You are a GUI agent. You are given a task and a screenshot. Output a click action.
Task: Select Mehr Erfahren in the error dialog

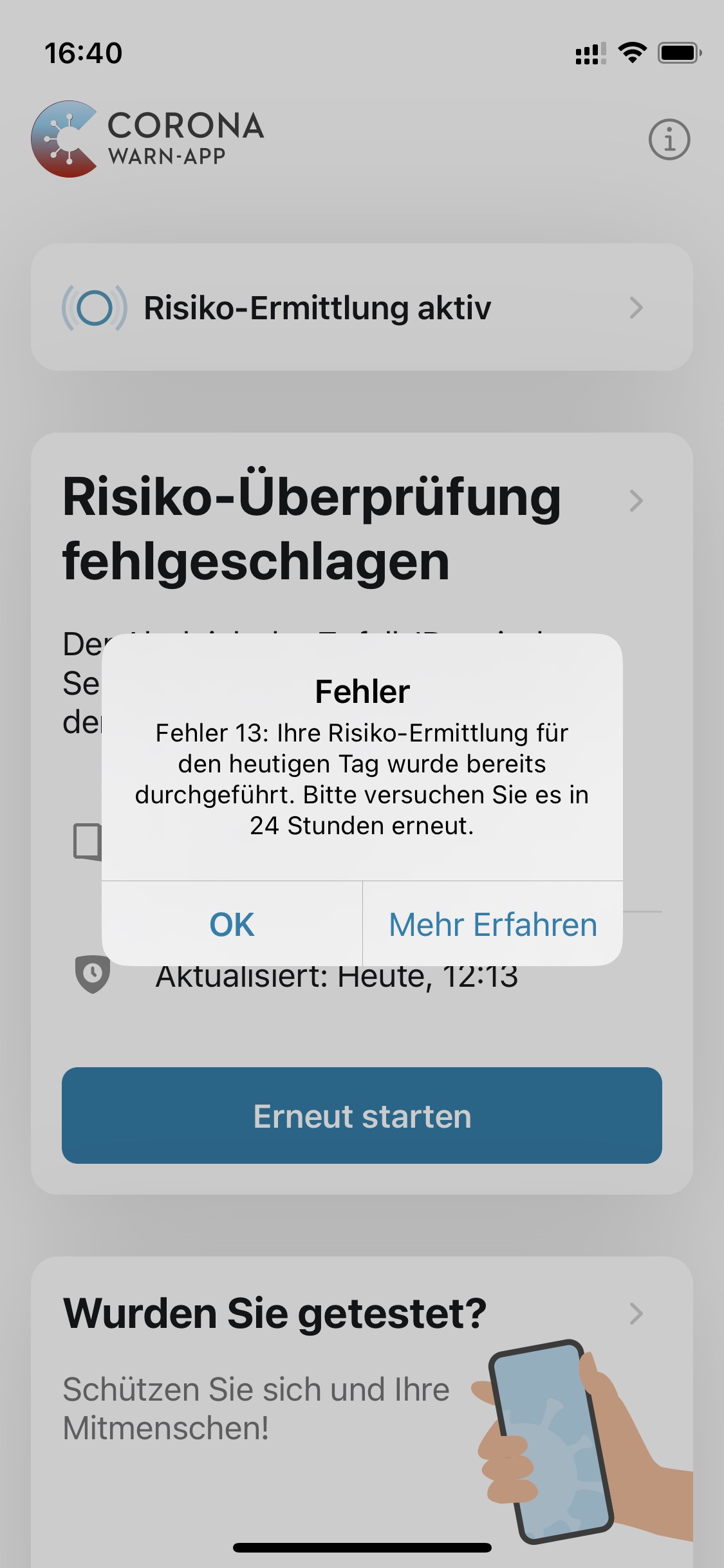click(x=493, y=924)
